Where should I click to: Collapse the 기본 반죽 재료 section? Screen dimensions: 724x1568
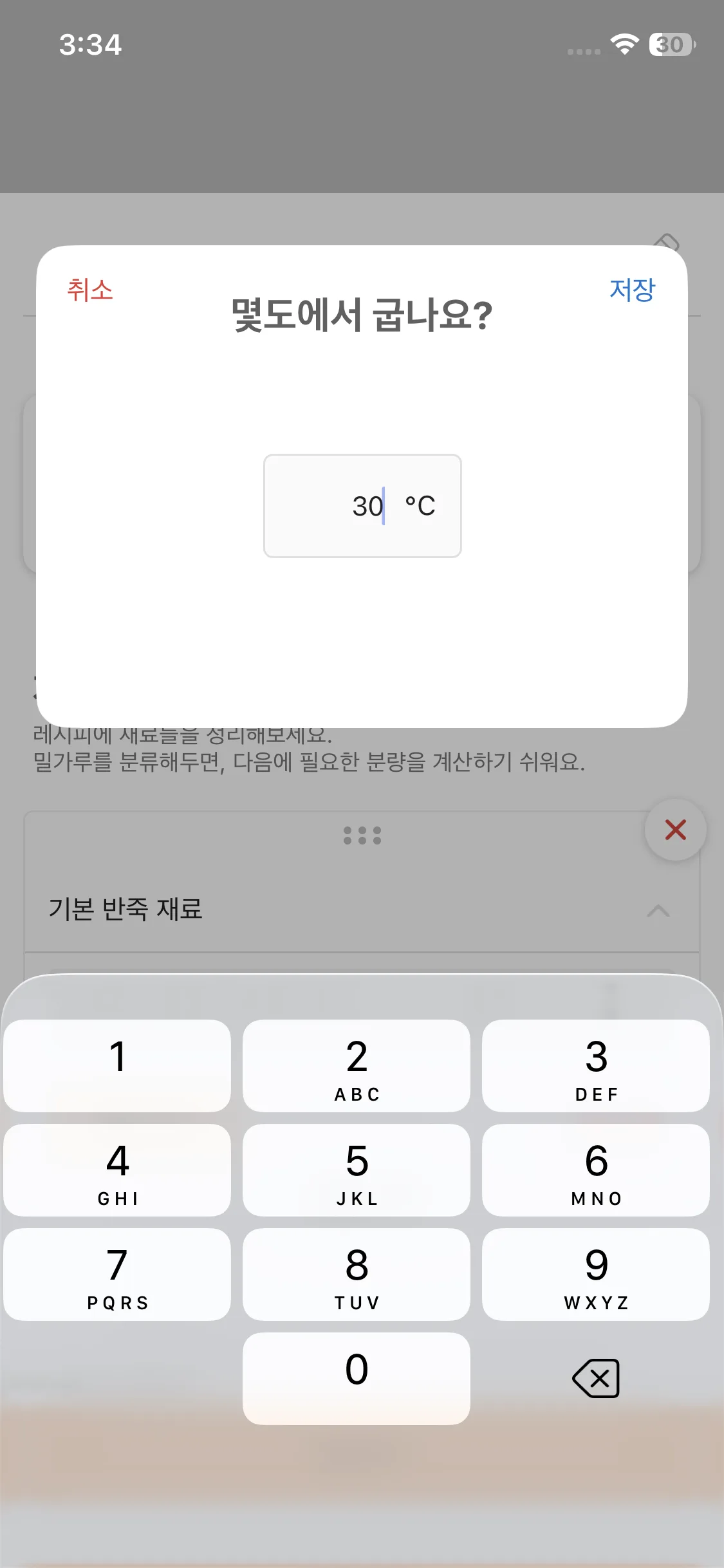[x=658, y=910]
